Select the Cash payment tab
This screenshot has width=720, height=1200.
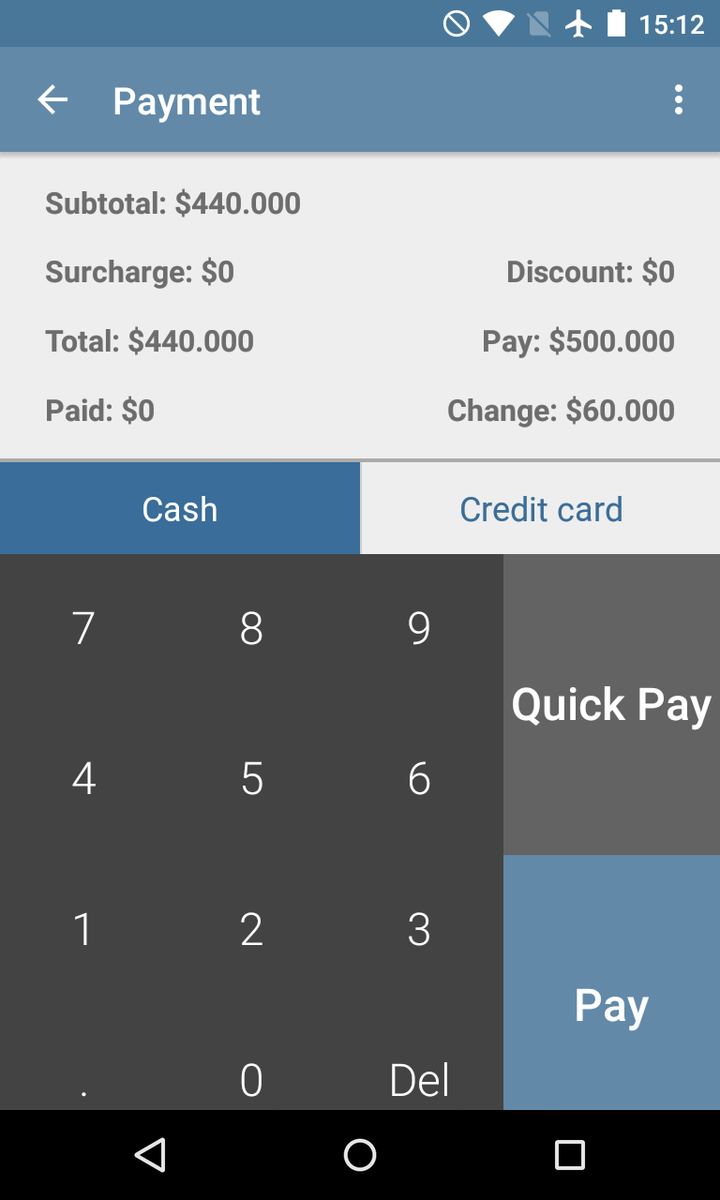pyautogui.click(x=180, y=509)
